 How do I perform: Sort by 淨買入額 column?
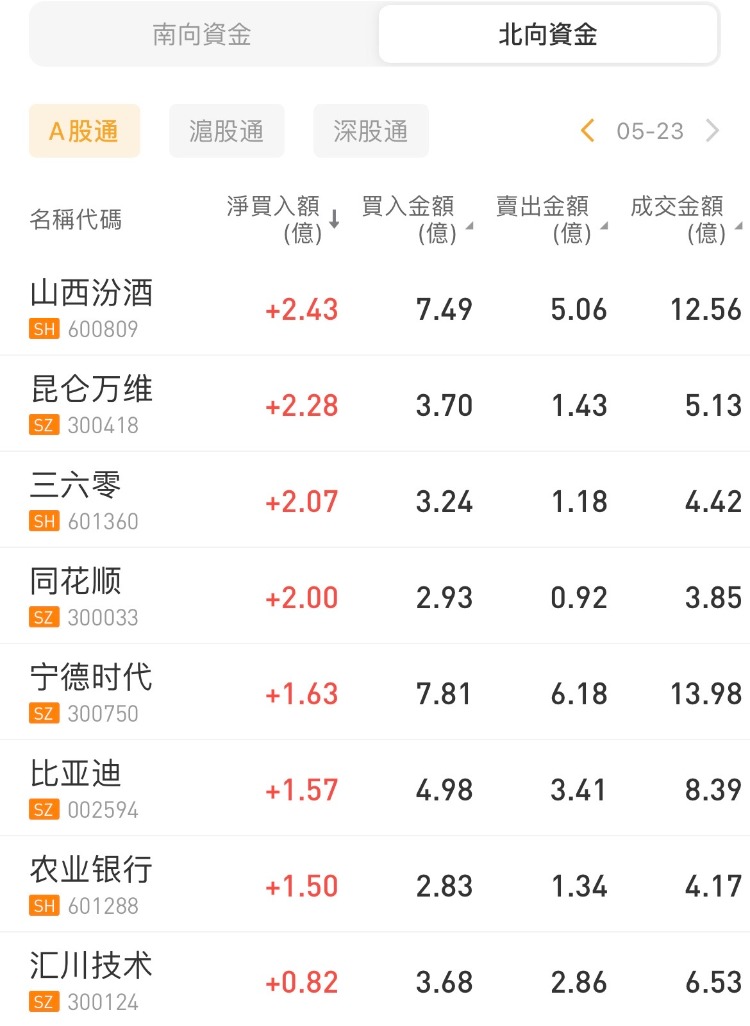point(282,219)
